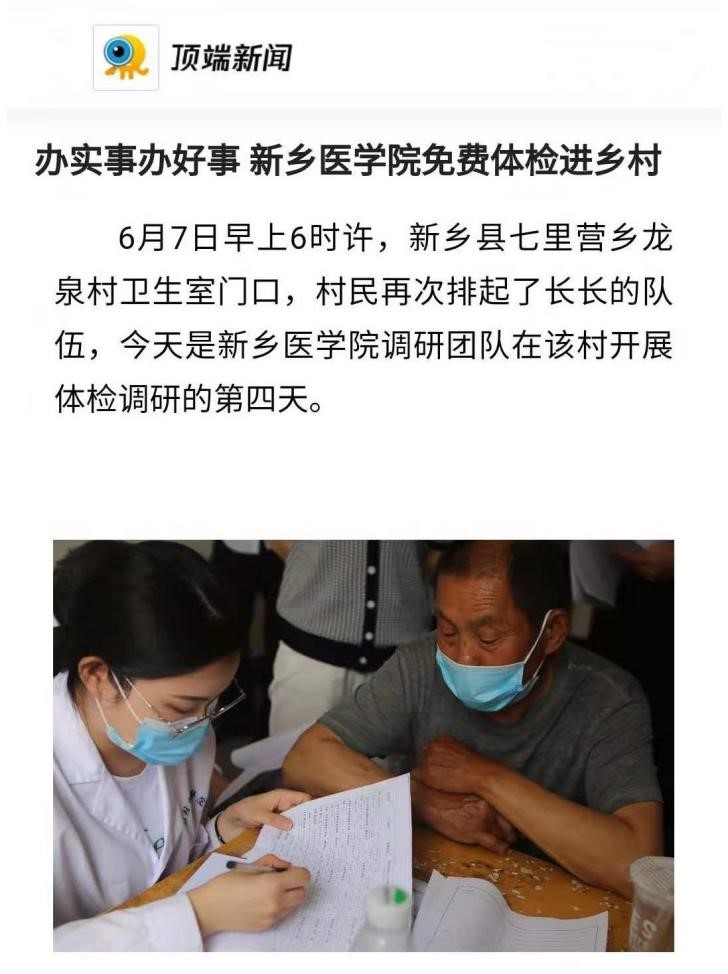
Task: Open the 顶端新闻 source header
Action: click(196, 57)
